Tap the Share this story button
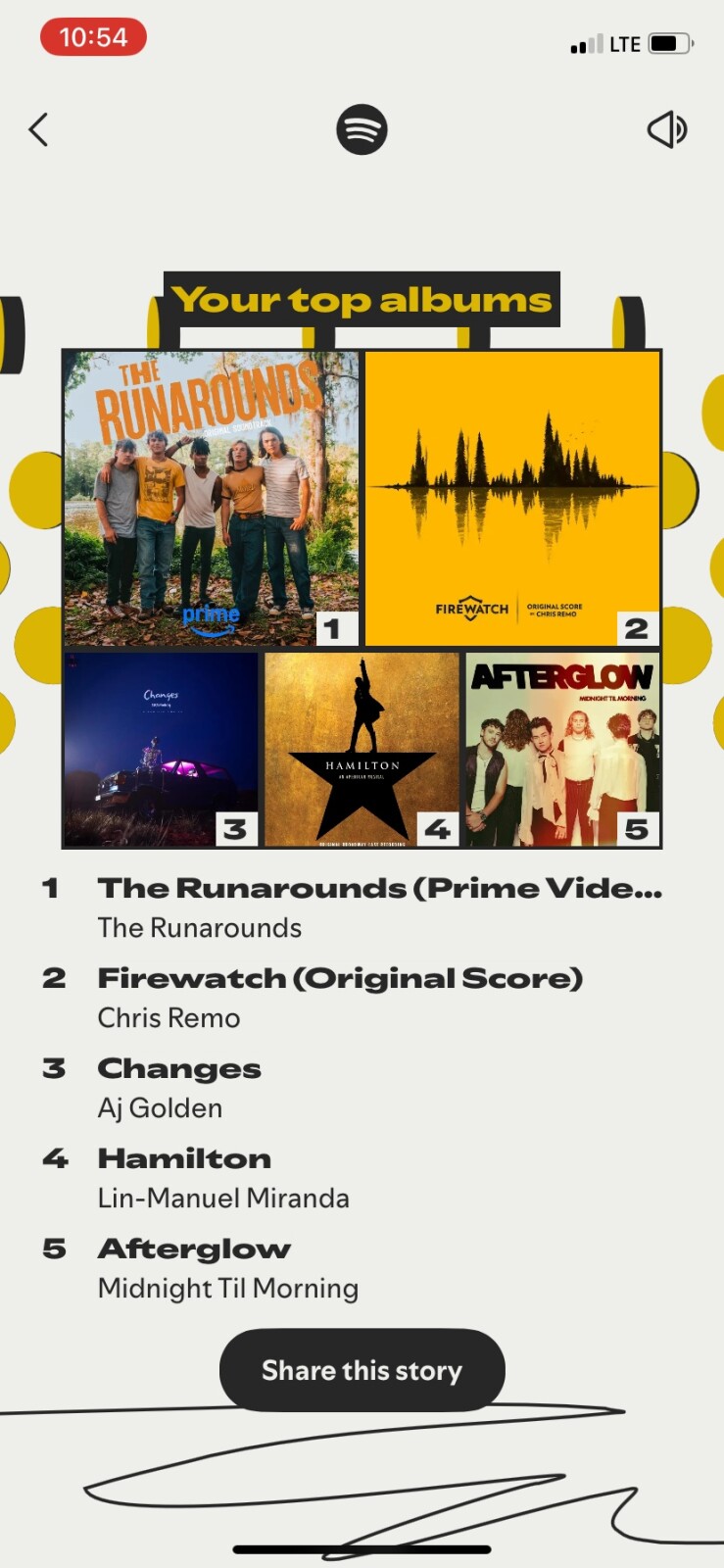This screenshot has height=1568, width=724. coord(362,1370)
